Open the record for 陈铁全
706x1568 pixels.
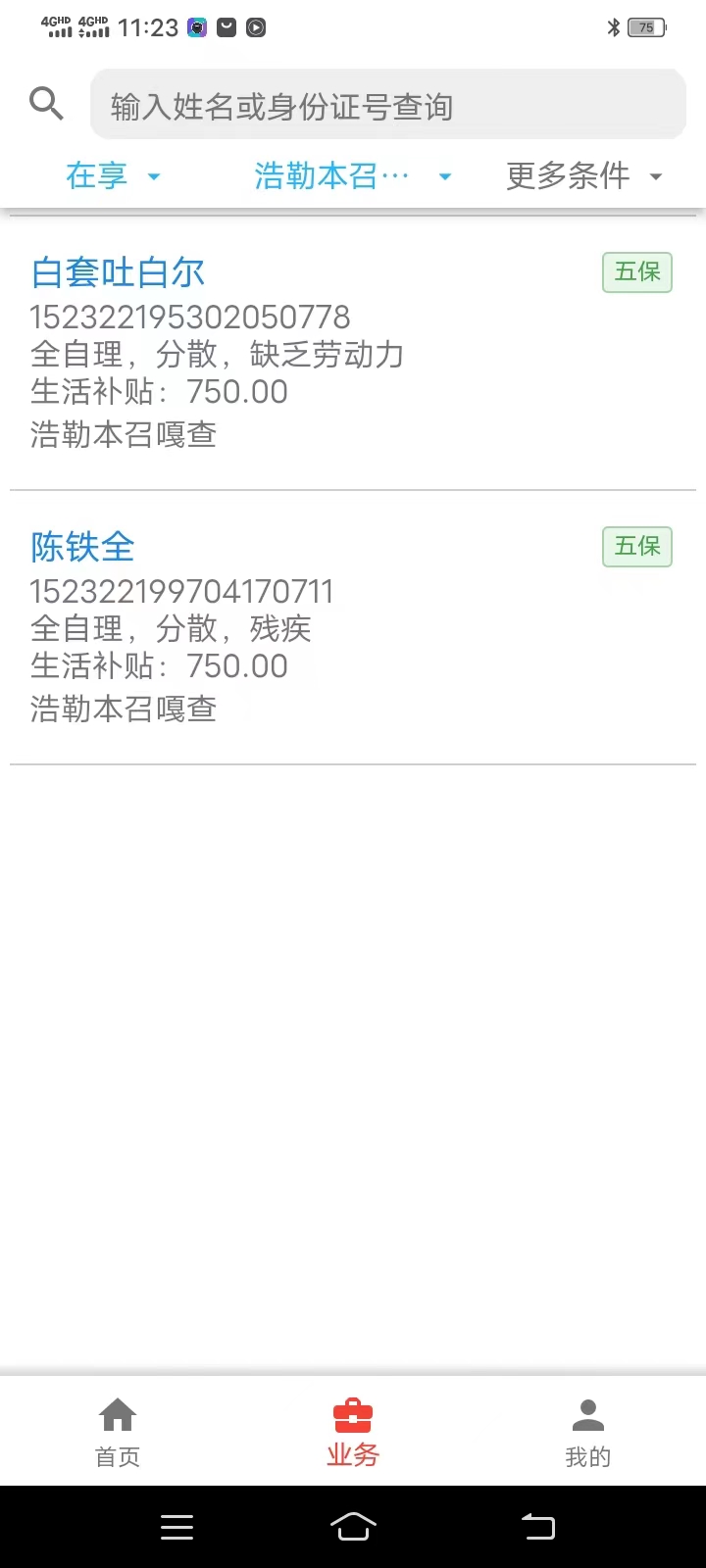[x=353, y=627]
